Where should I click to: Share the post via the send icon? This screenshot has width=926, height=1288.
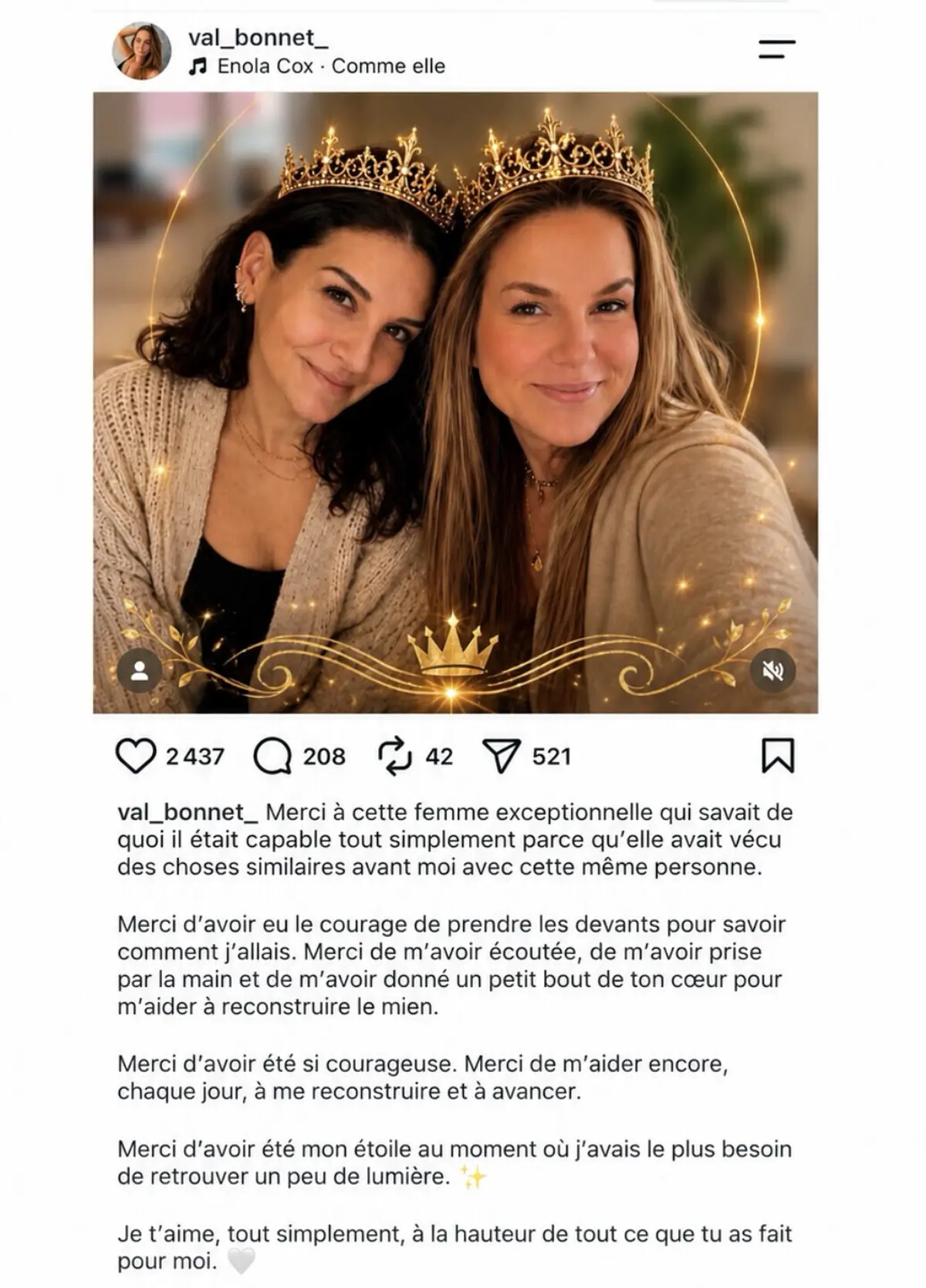(502, 756)
